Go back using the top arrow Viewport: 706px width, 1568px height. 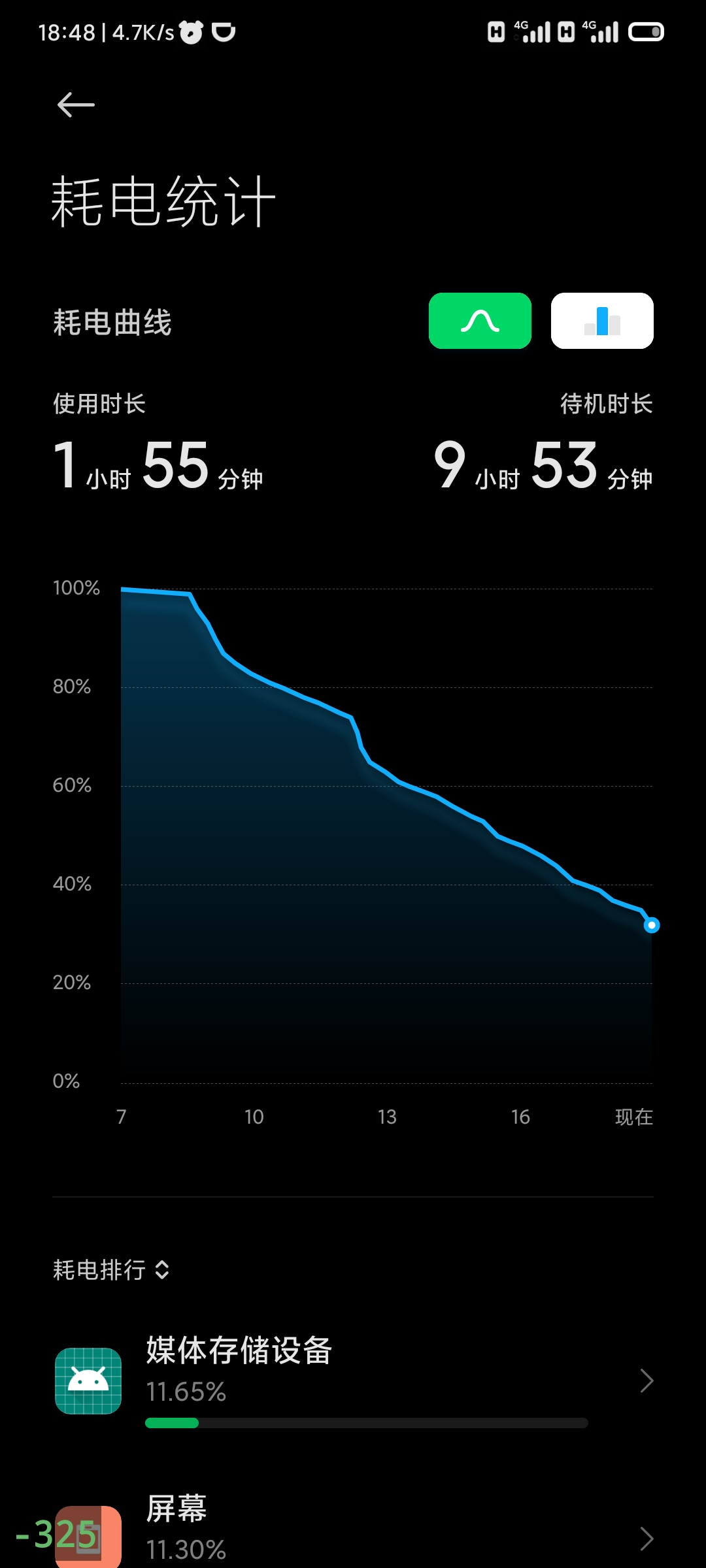point(76,105)
